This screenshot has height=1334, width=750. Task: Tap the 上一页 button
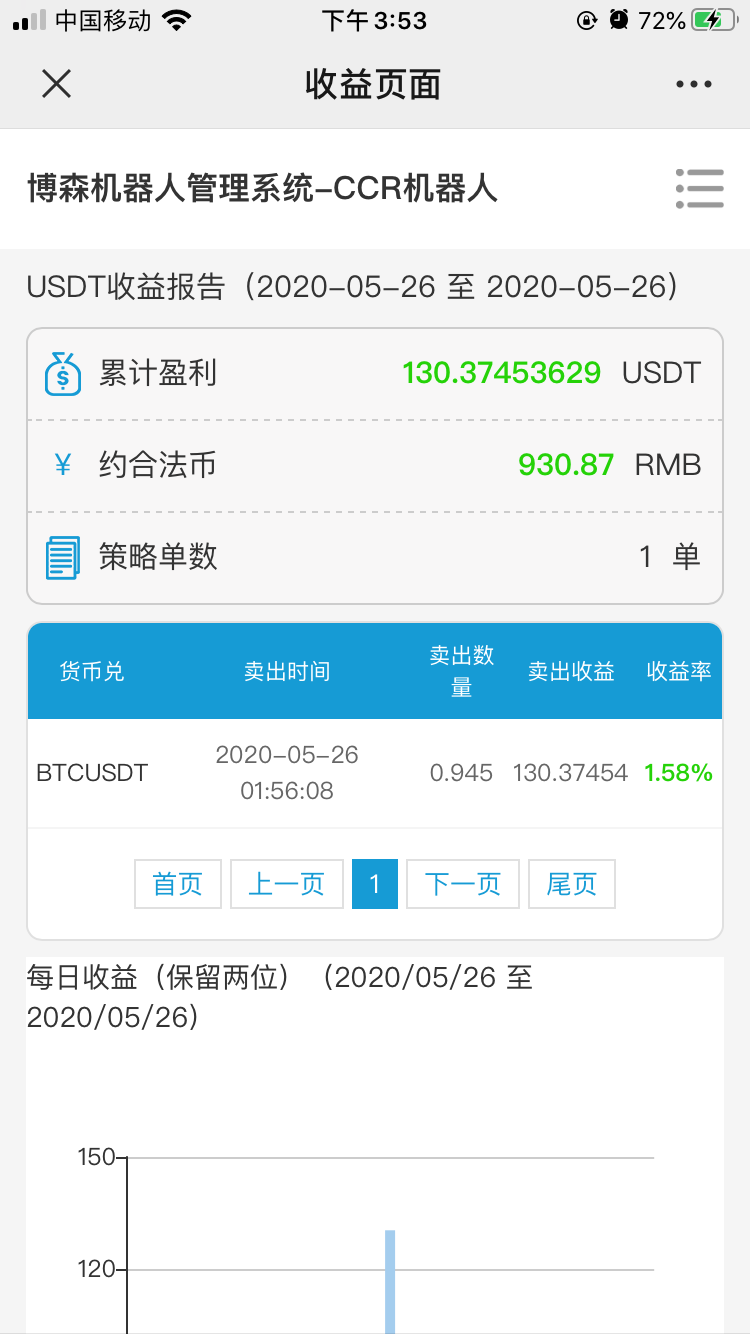pyautogui.click(x=287, y=884)
